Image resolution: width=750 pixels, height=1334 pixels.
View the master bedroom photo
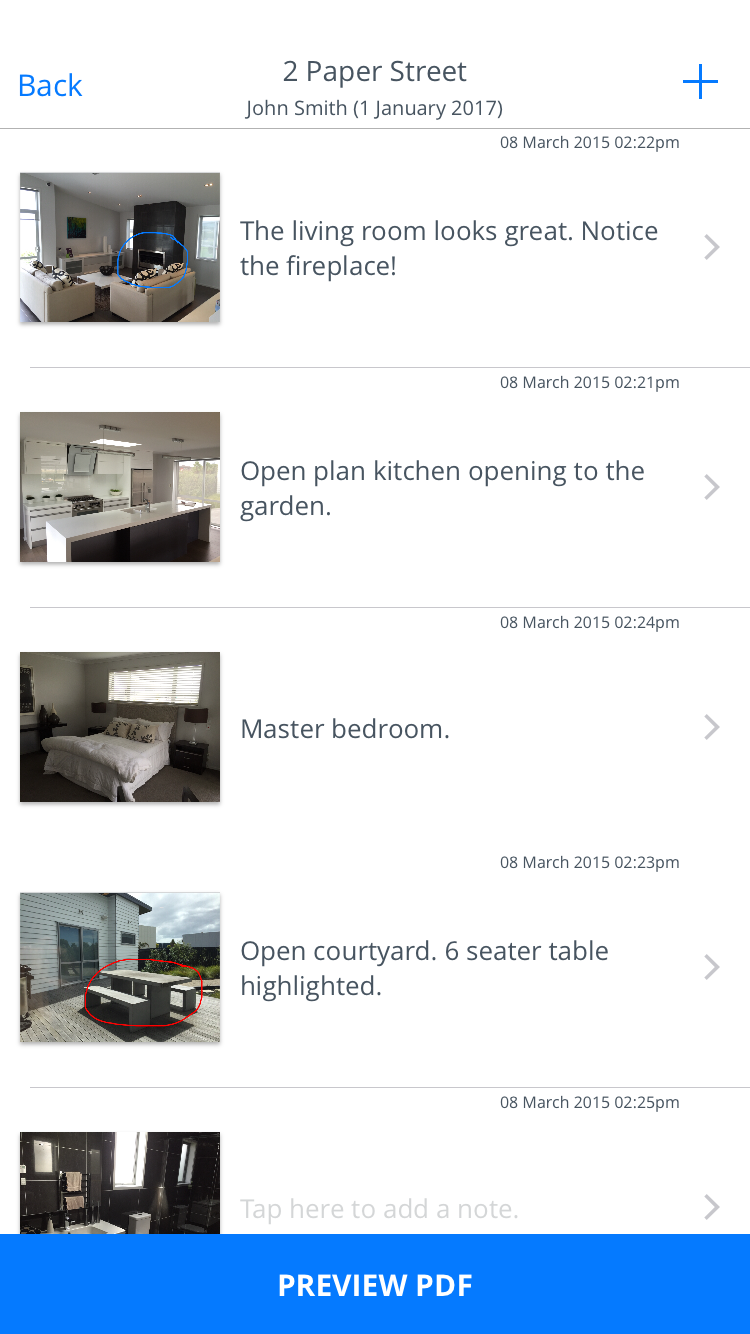[120, 727]
